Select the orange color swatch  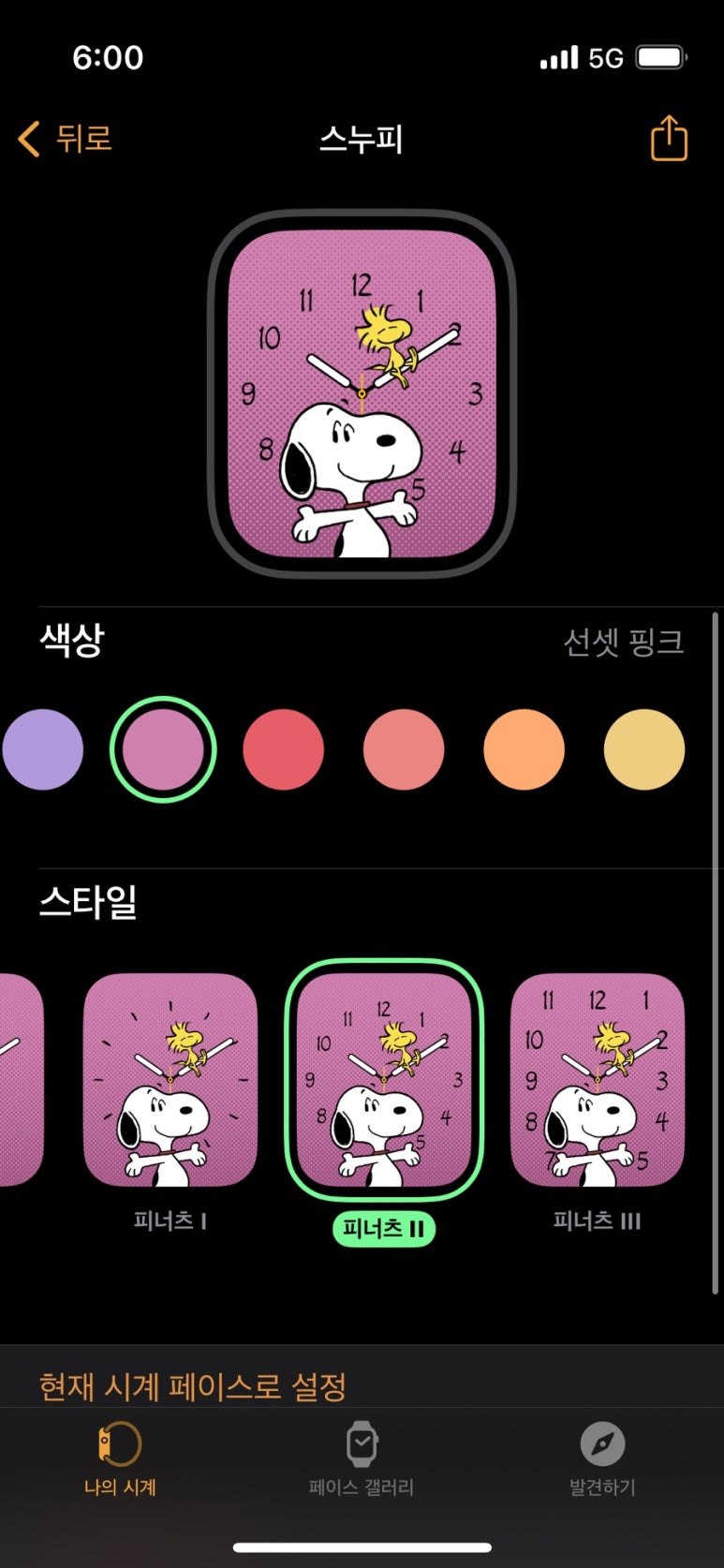click(524, 749)
